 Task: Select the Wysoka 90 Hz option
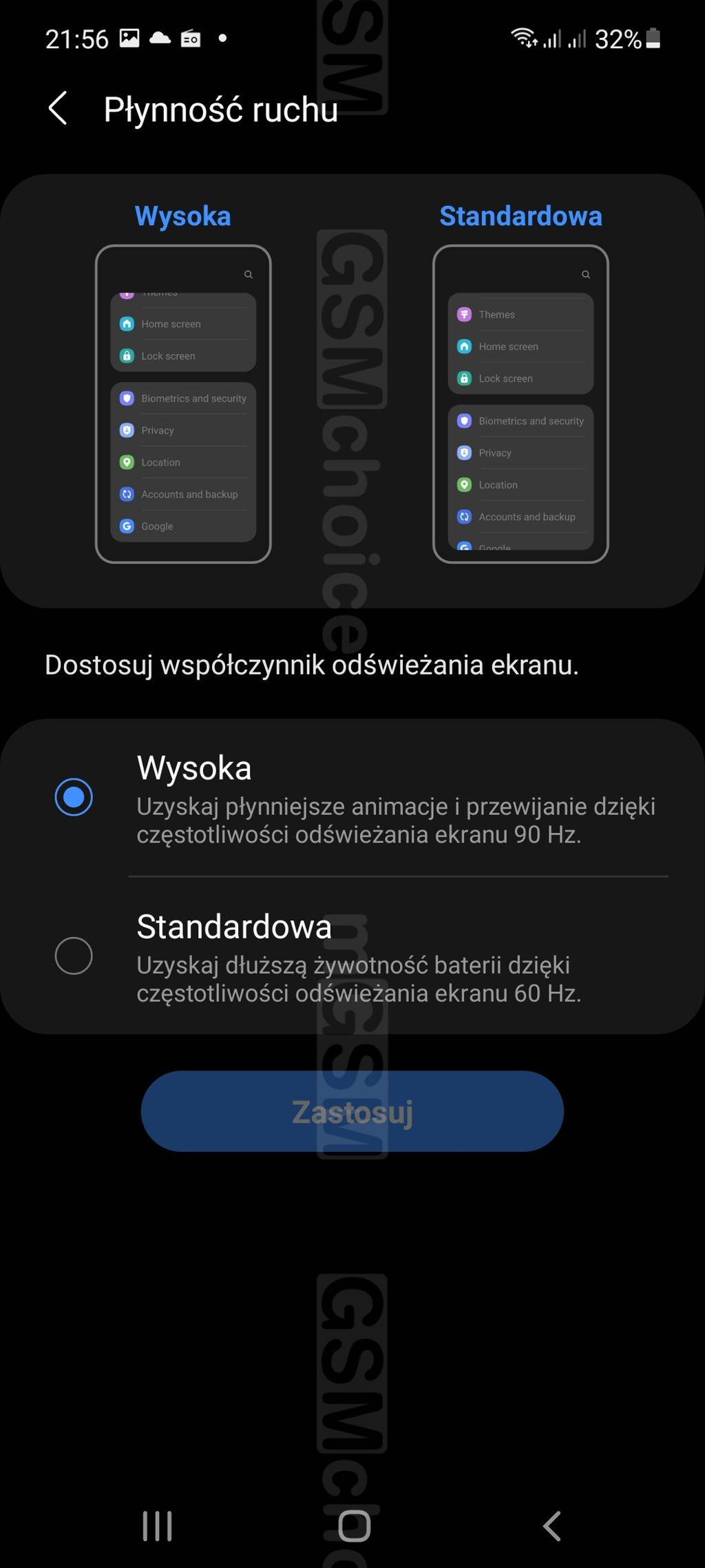click(x=352, y=798)
